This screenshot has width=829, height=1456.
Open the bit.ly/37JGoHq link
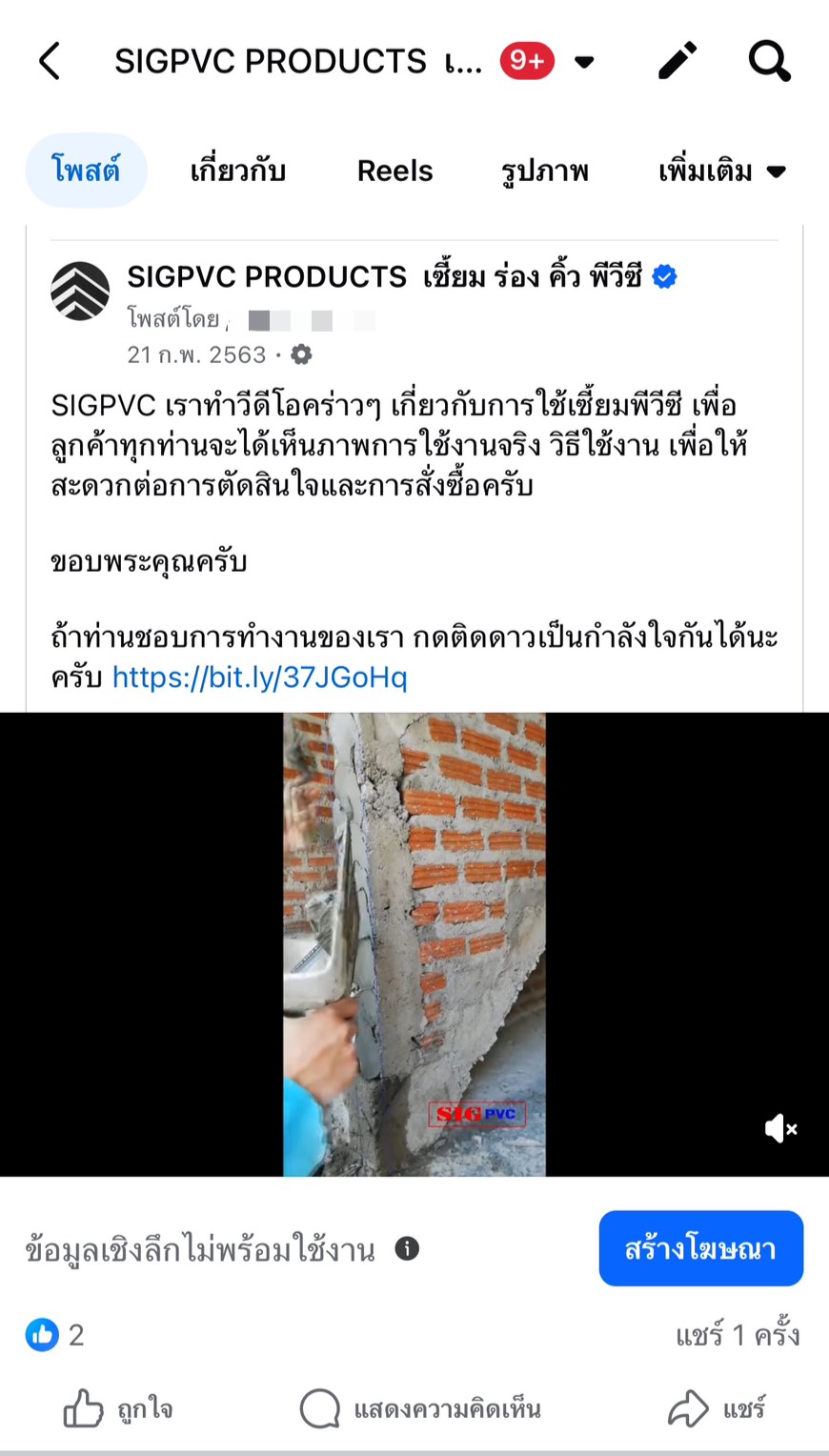click(259, 677)
